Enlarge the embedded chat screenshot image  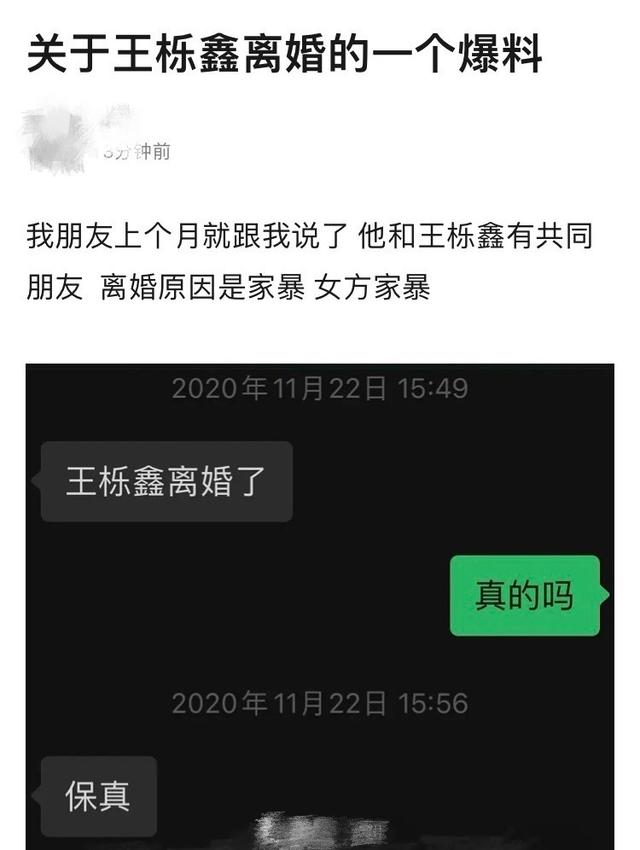[x=320, y=600]
